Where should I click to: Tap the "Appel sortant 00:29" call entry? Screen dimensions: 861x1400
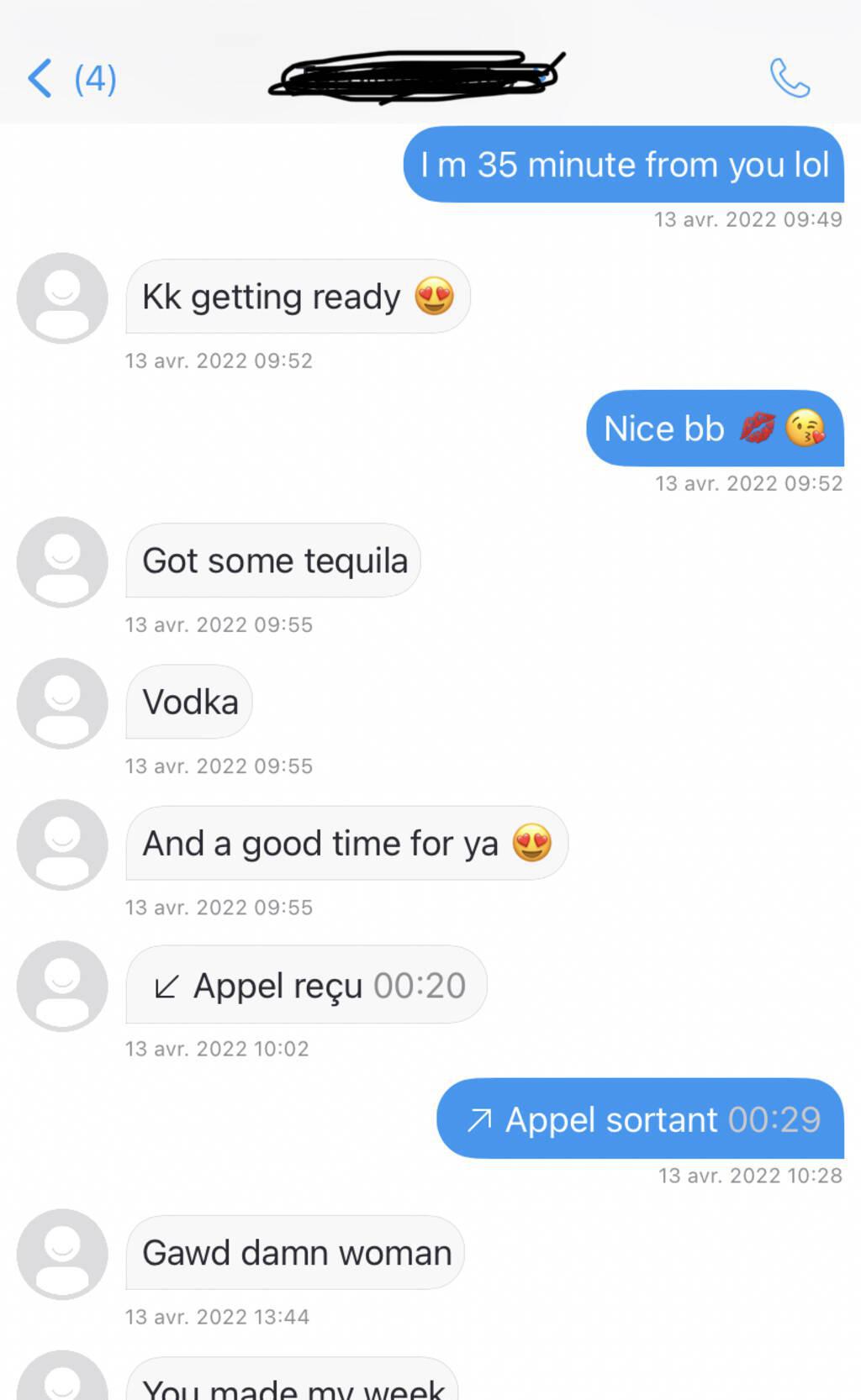point(640,1119)
